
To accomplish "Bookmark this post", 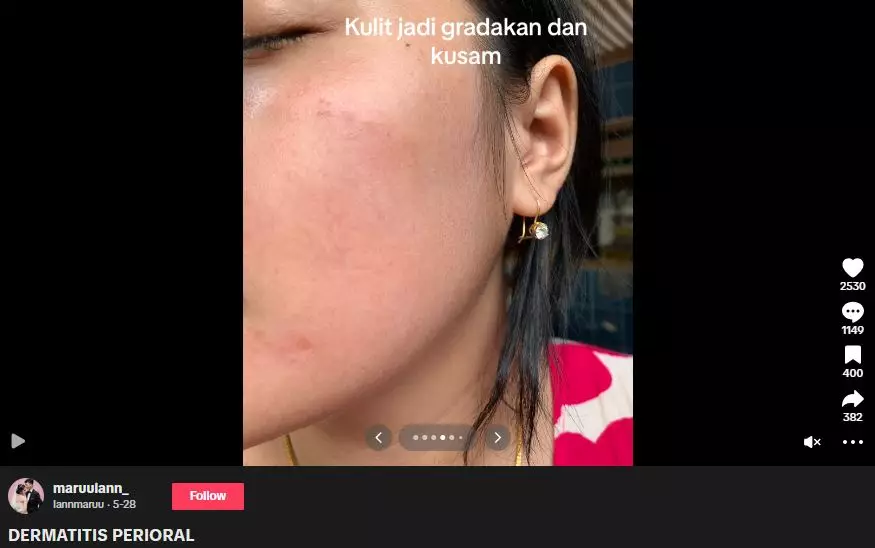I will tap(852, 355).
